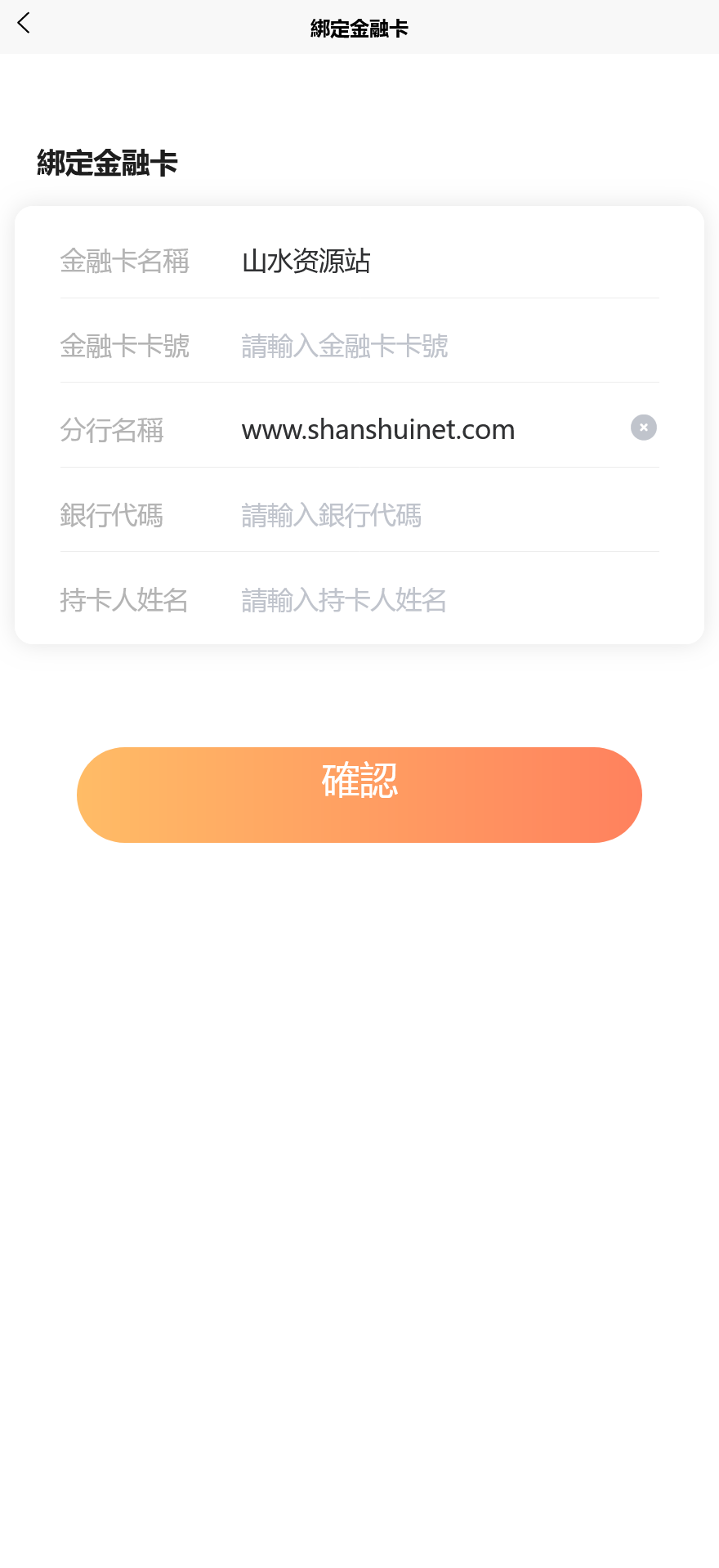Image resolution: width=719 pixels, height=1568 pixels.
Task: Focus the 分行名稱 branch name field
Action: (409, 429)
